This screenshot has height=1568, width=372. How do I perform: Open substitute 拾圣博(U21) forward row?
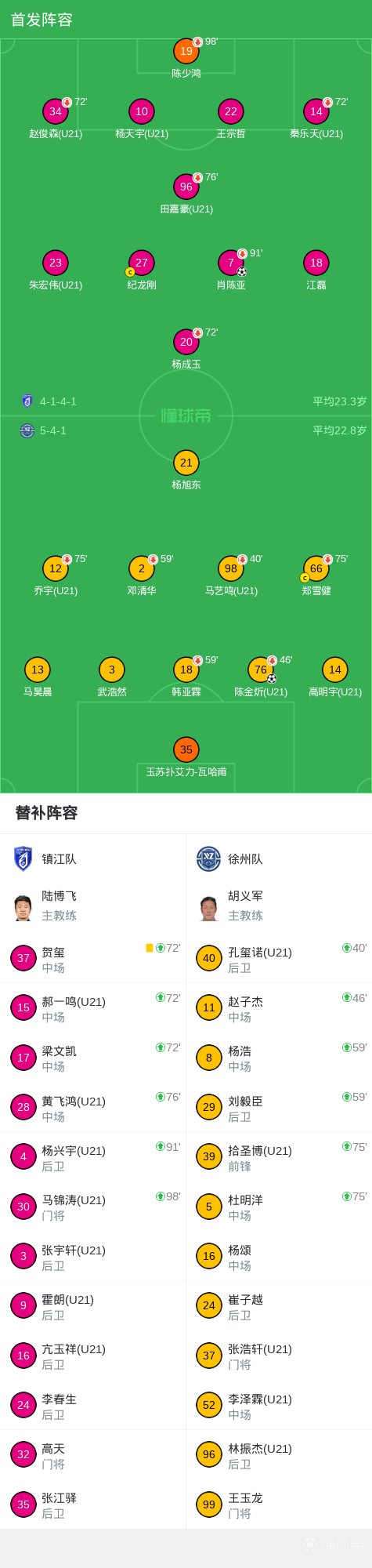[x=279, y=1157]
